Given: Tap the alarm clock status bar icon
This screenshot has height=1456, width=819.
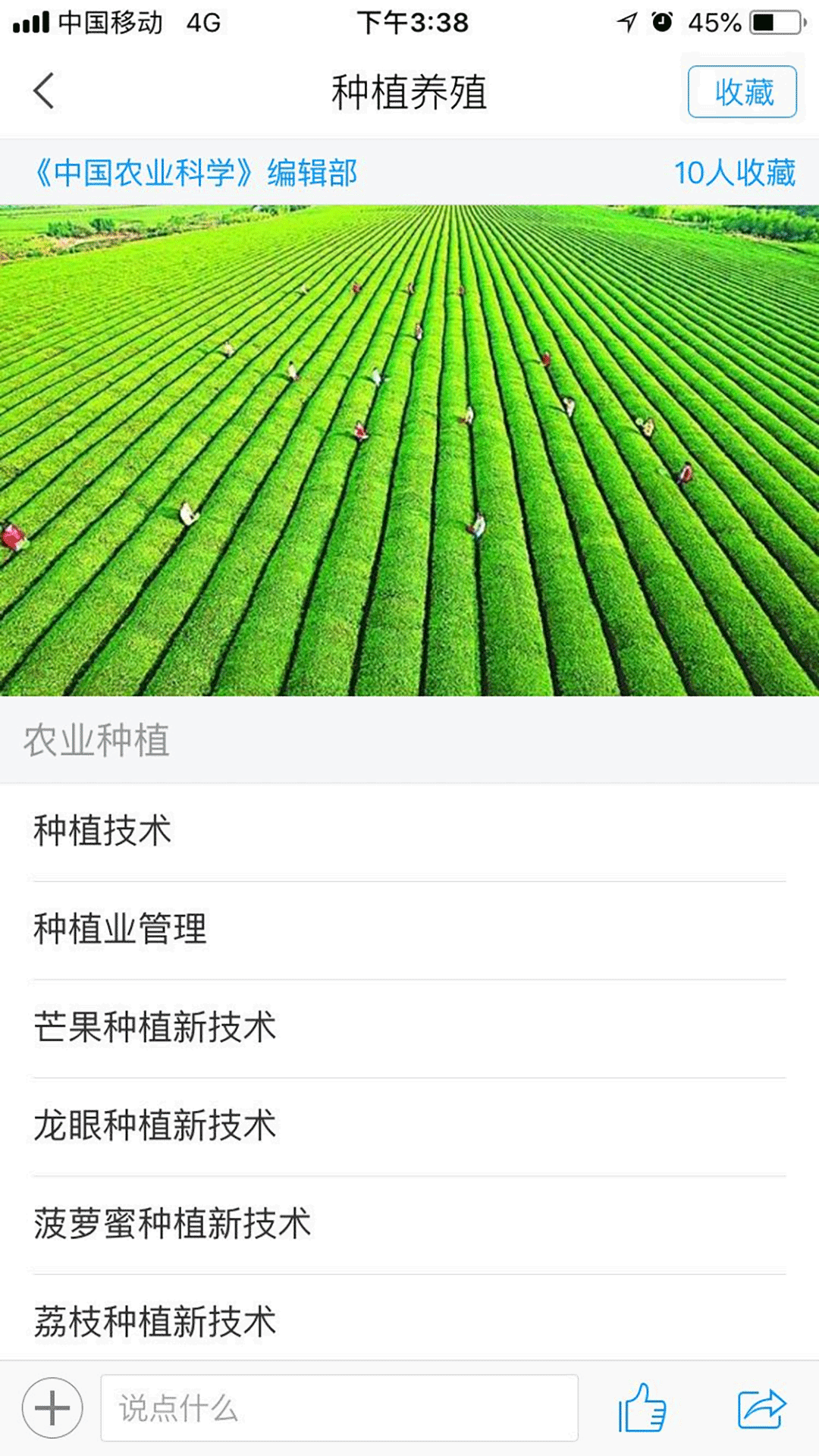Looking at the screenshot, I should point(661,21).
